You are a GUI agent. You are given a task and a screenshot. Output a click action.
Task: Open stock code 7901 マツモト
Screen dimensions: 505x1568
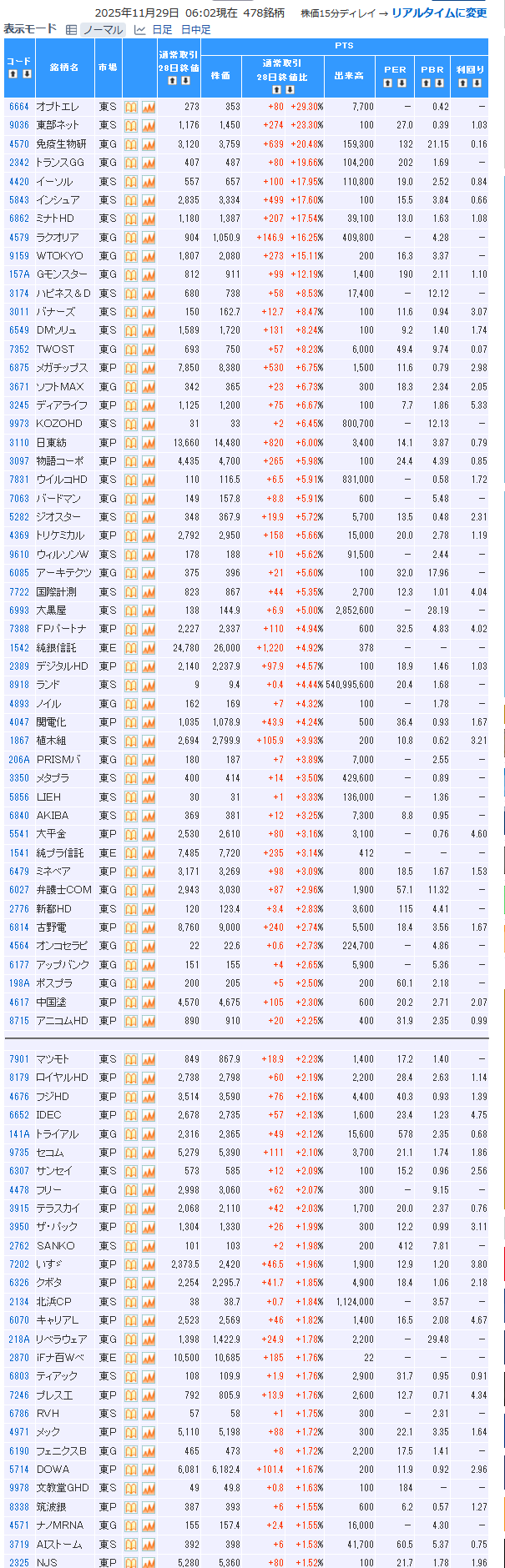point(18,1059)
